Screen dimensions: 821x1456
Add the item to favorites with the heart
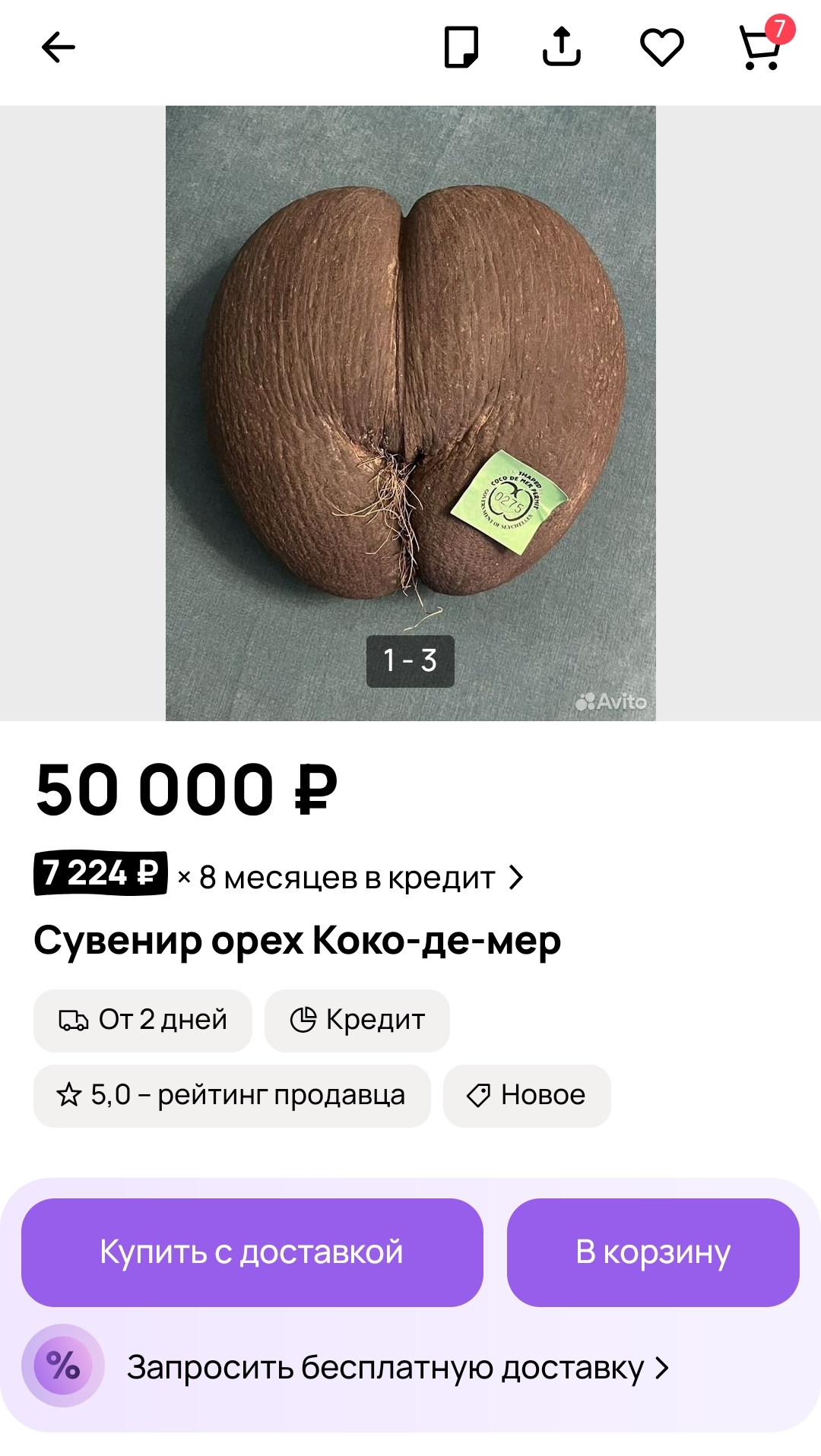pos(662,47)
